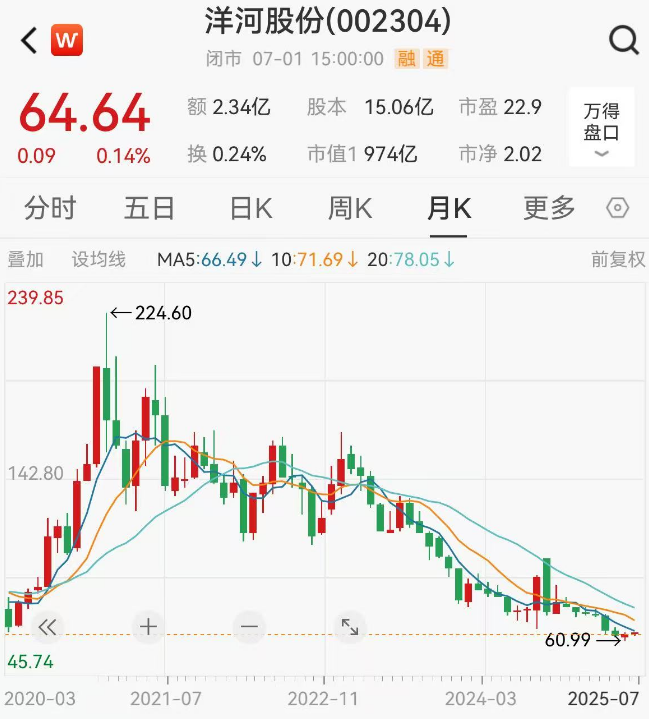Zoom in the K-line chart
Viewport: 649px width, 719px height.
(x=148, y=627)
